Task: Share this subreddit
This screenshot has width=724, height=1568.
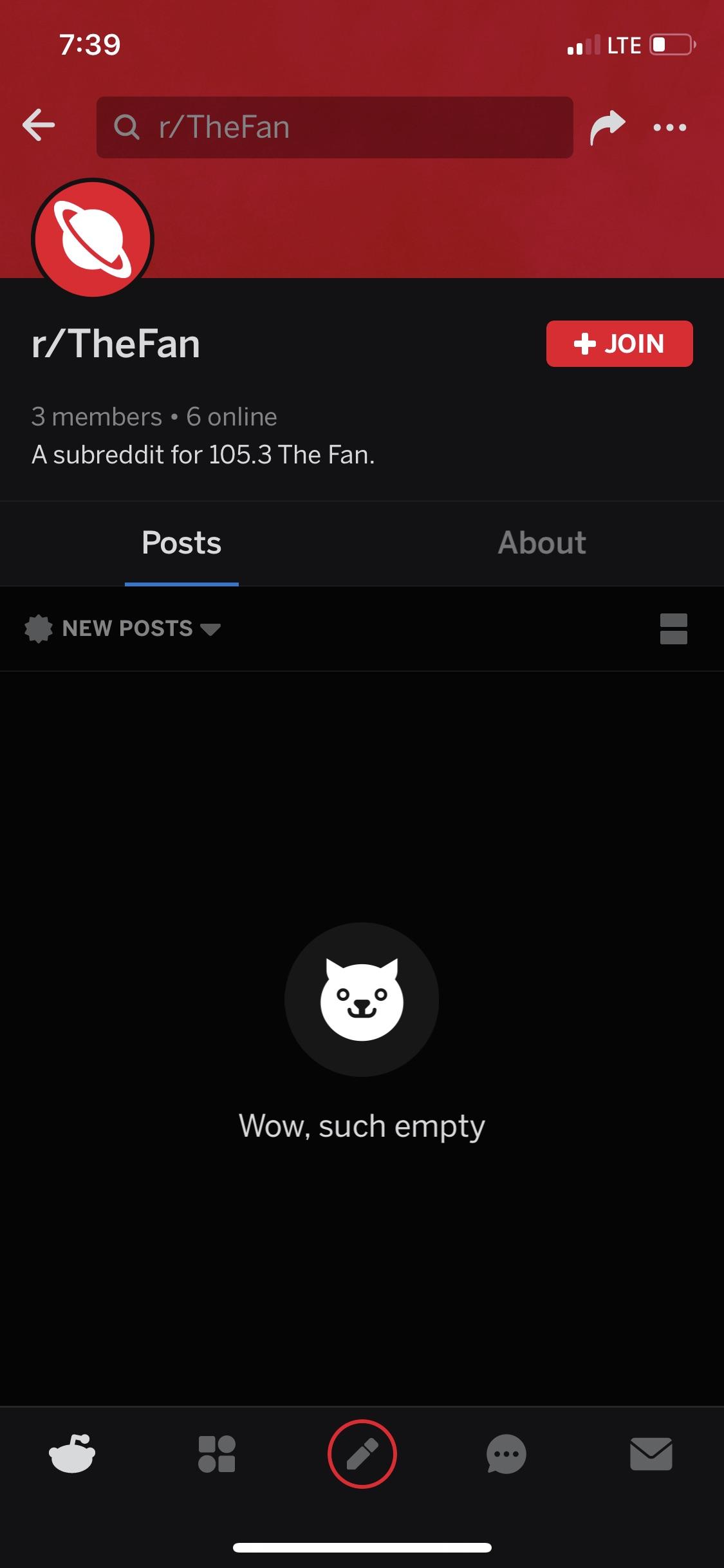Action: pos(607,127)
